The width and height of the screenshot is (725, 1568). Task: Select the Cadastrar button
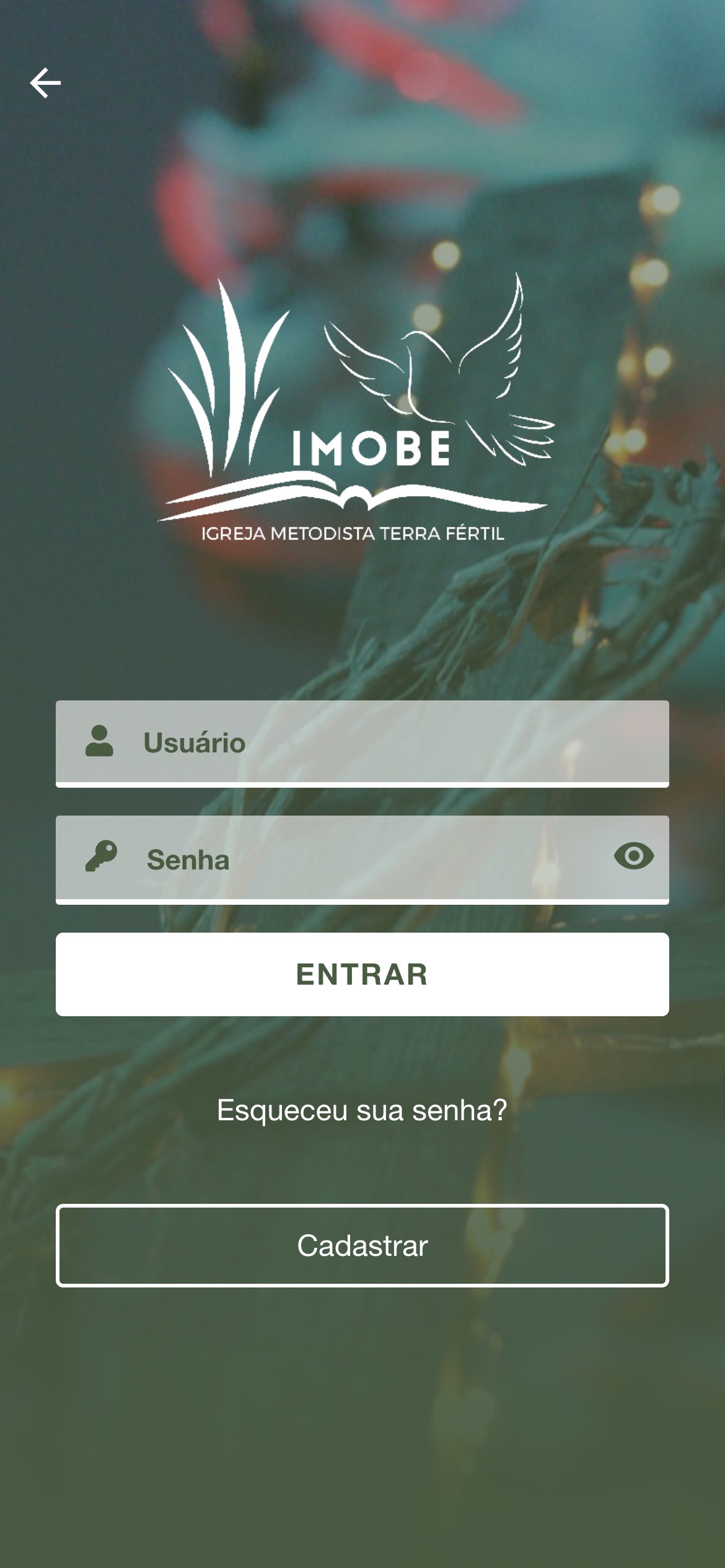pyautogui.click(x=362, y=1245)
